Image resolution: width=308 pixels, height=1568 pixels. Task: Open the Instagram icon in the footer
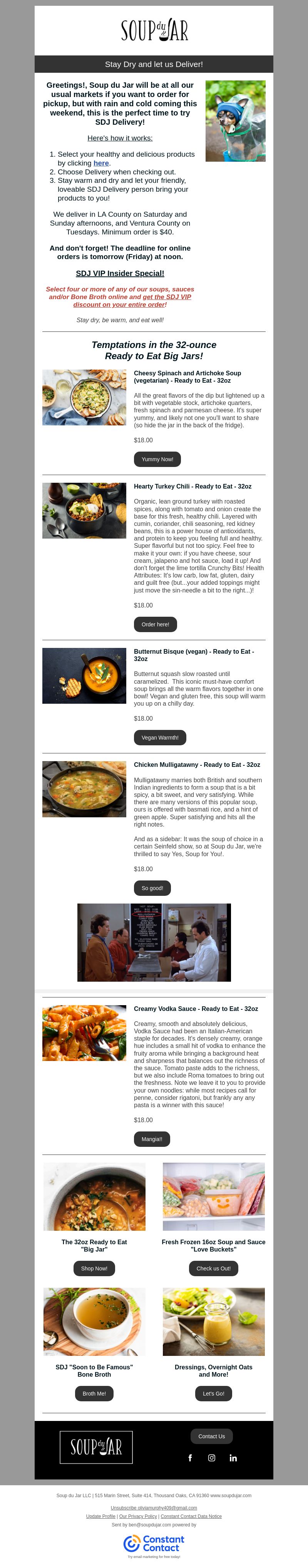(212, 1458)
